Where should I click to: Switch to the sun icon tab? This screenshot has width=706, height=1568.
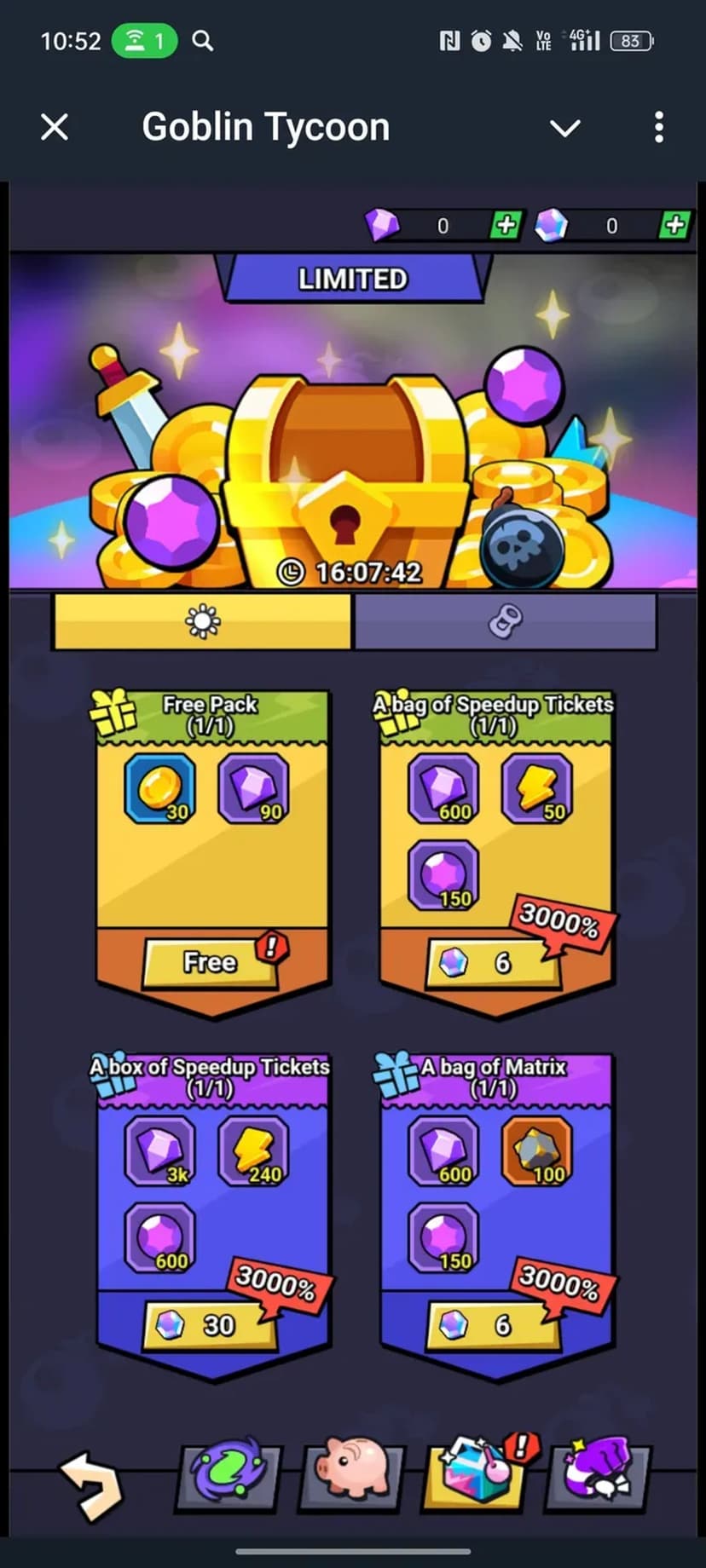tap(203, 622)
